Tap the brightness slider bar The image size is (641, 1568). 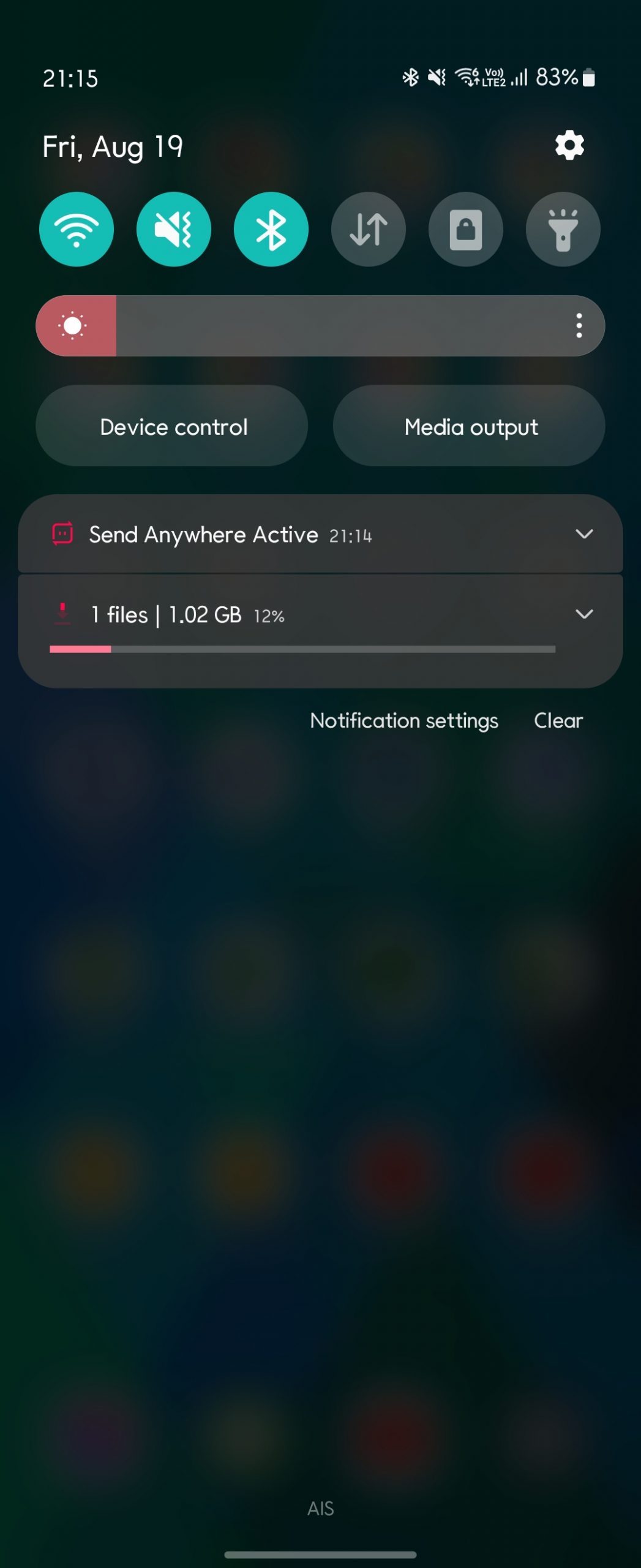(x=331, y=326)
